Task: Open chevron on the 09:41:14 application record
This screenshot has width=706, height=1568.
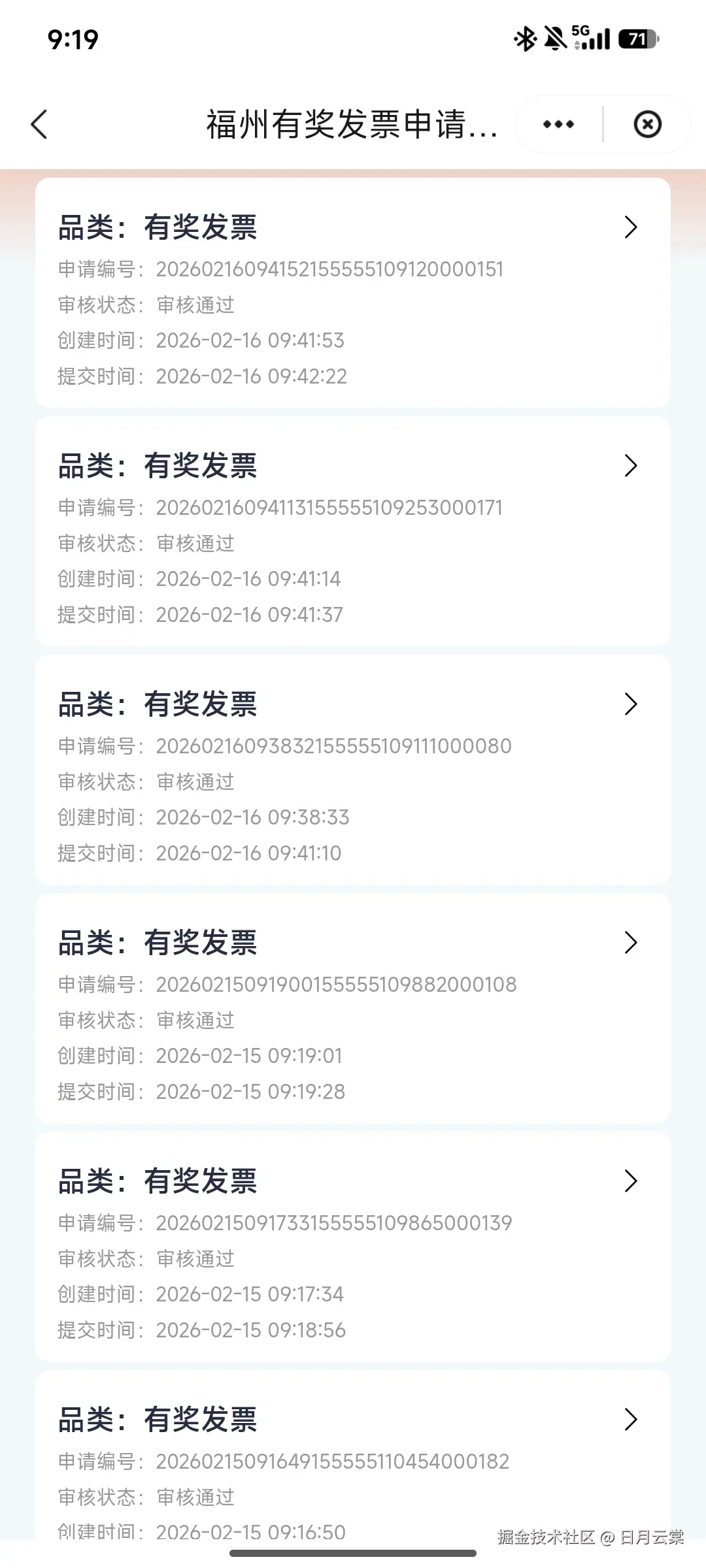Action: [x=631, y=466]
